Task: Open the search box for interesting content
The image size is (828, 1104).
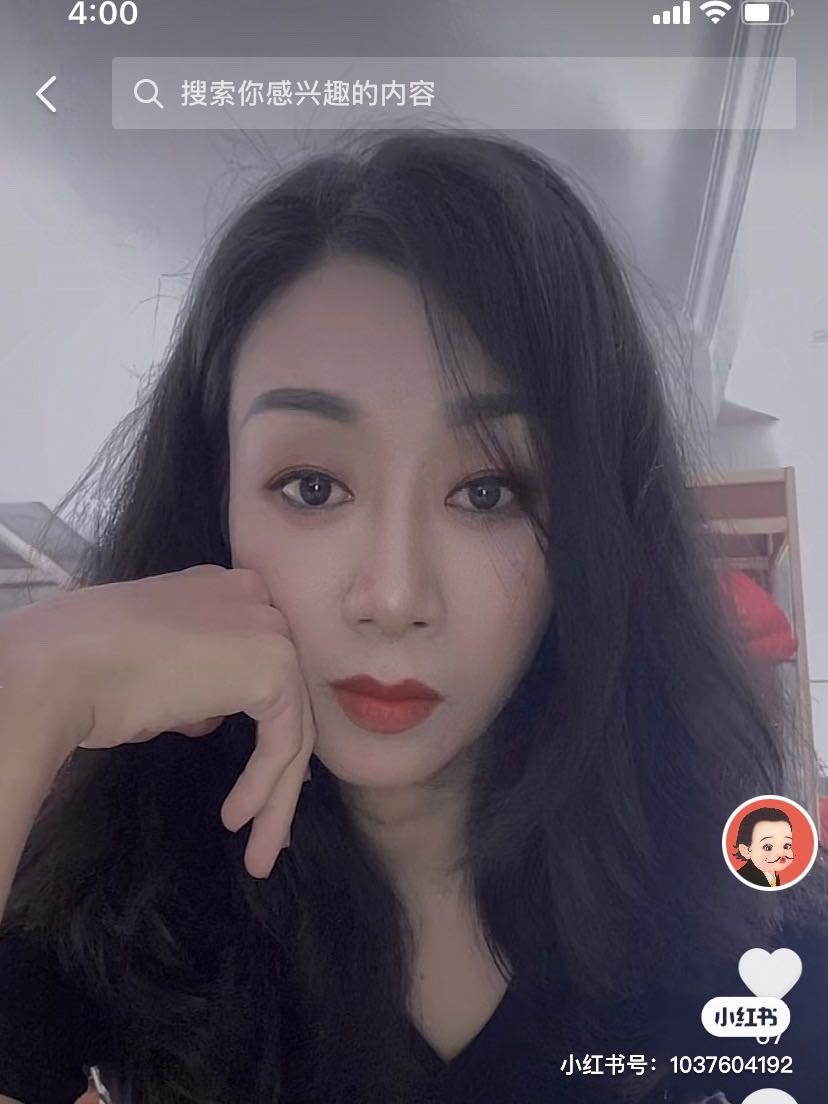Action: click(x=453, y=94)
